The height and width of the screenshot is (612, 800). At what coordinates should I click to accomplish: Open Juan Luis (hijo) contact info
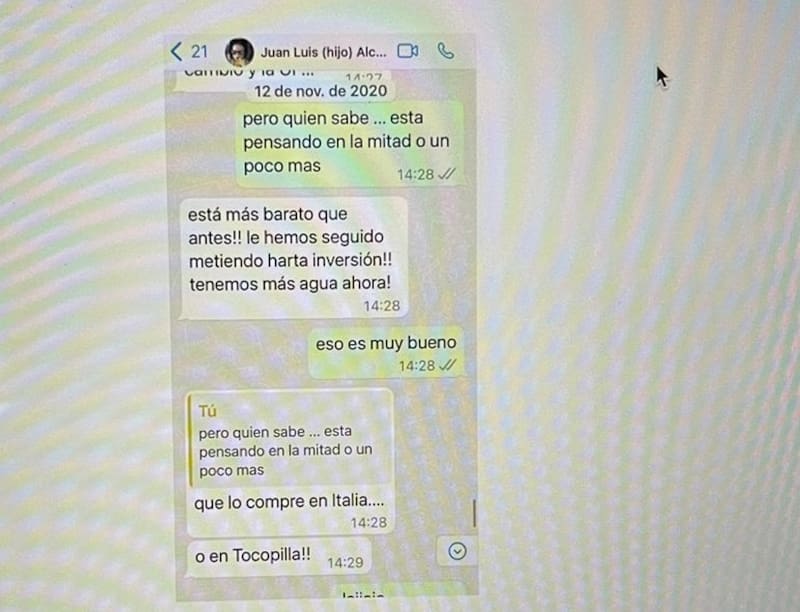[322, 51]
